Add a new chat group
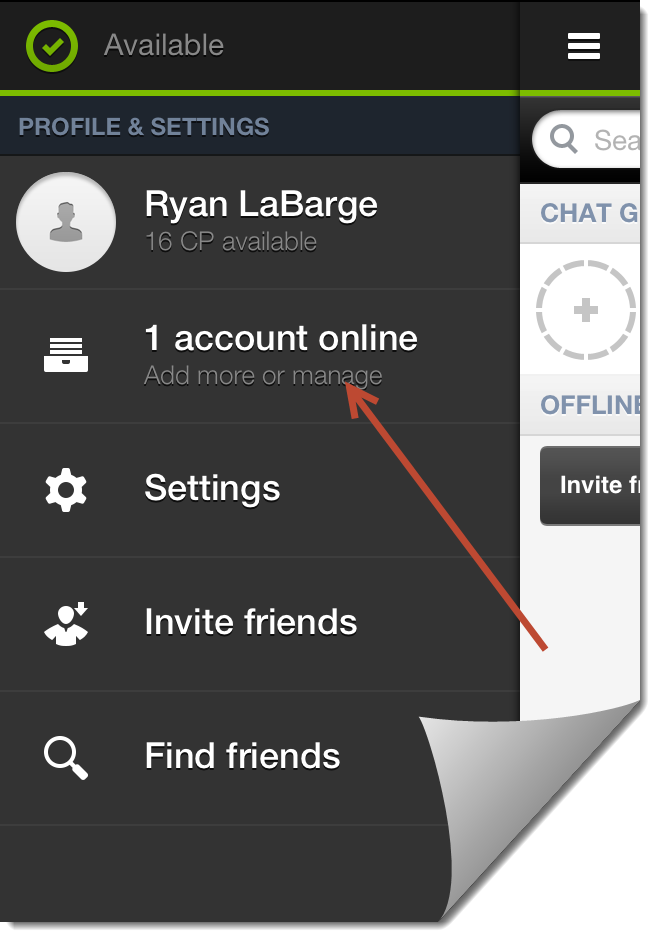 pos(585,310)
